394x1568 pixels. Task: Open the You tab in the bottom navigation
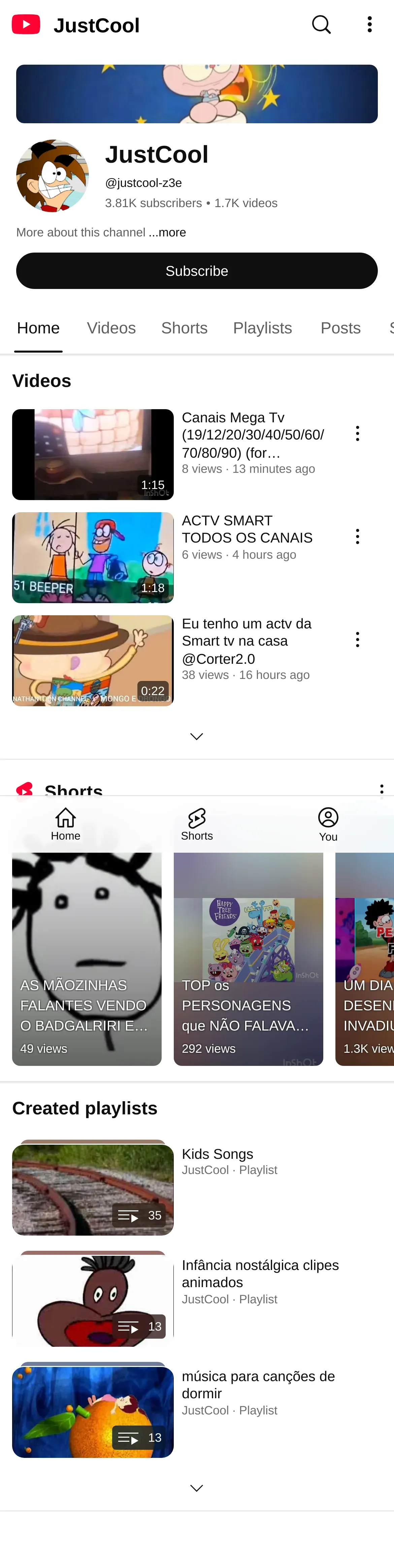328,824
